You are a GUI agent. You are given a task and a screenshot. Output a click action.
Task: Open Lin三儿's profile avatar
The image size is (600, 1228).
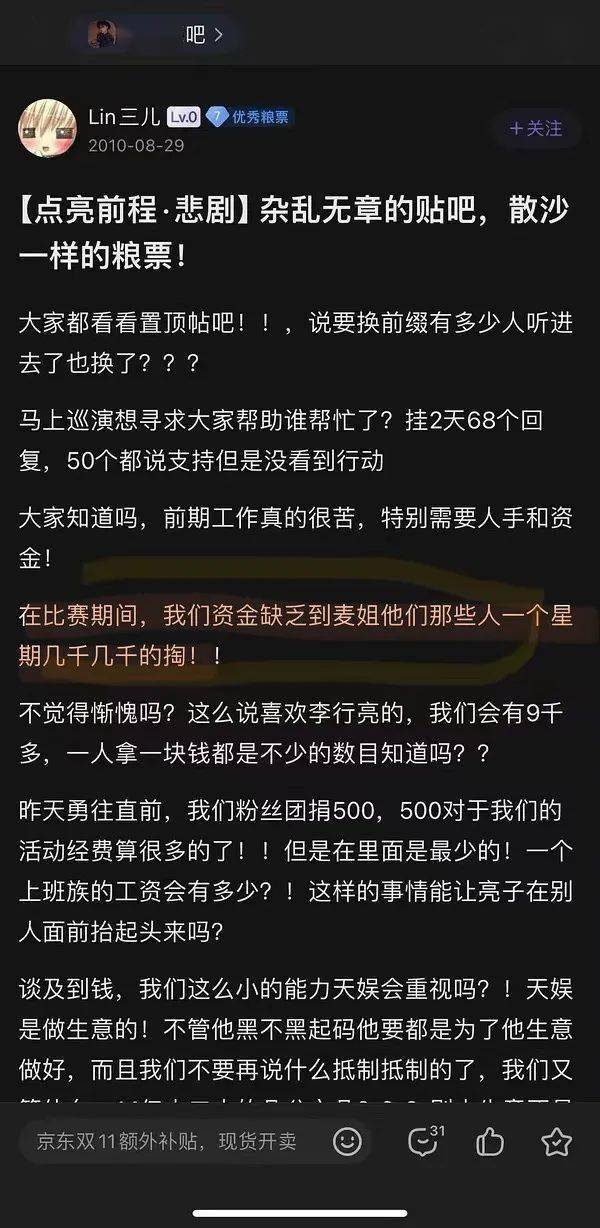tap(48, 128)
